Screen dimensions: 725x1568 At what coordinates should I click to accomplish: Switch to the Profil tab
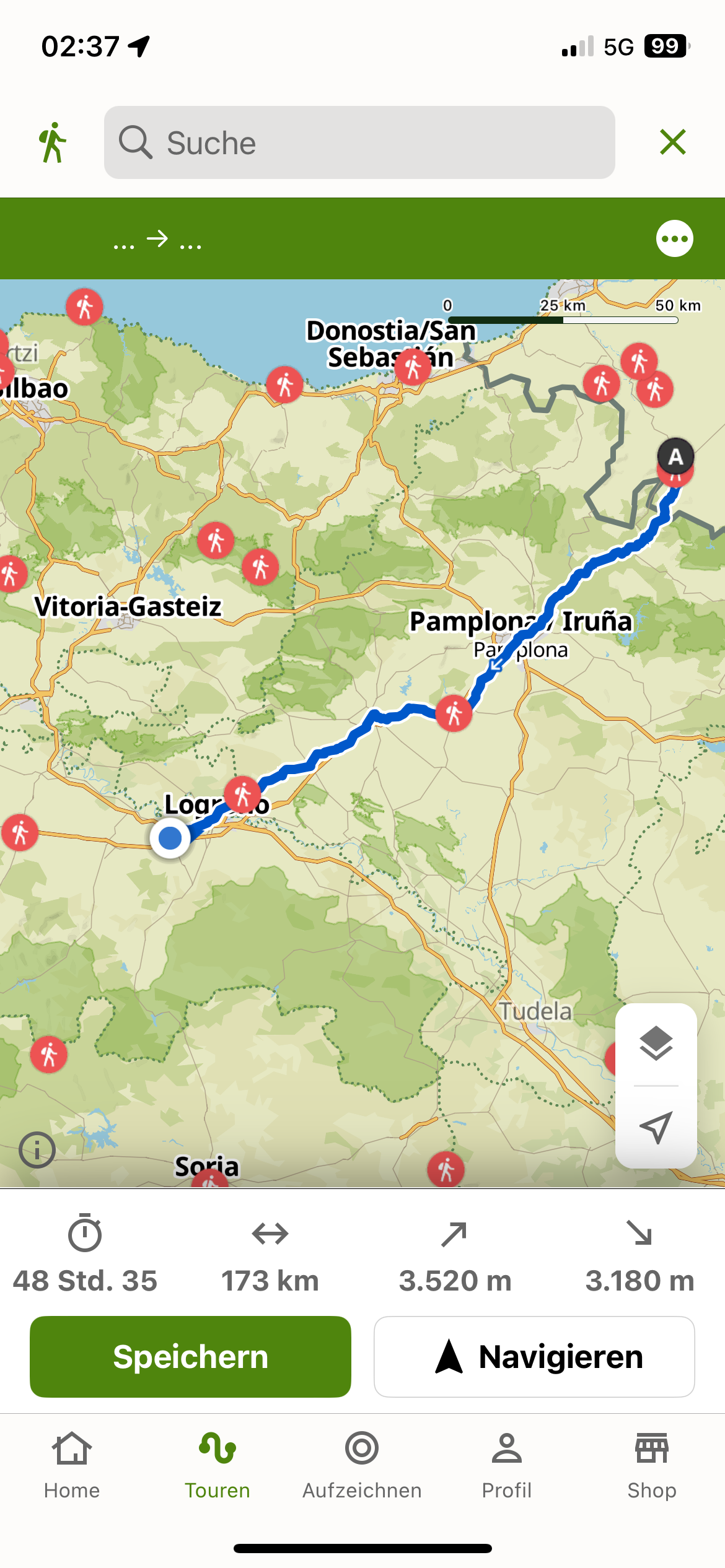click(507, 1465)
